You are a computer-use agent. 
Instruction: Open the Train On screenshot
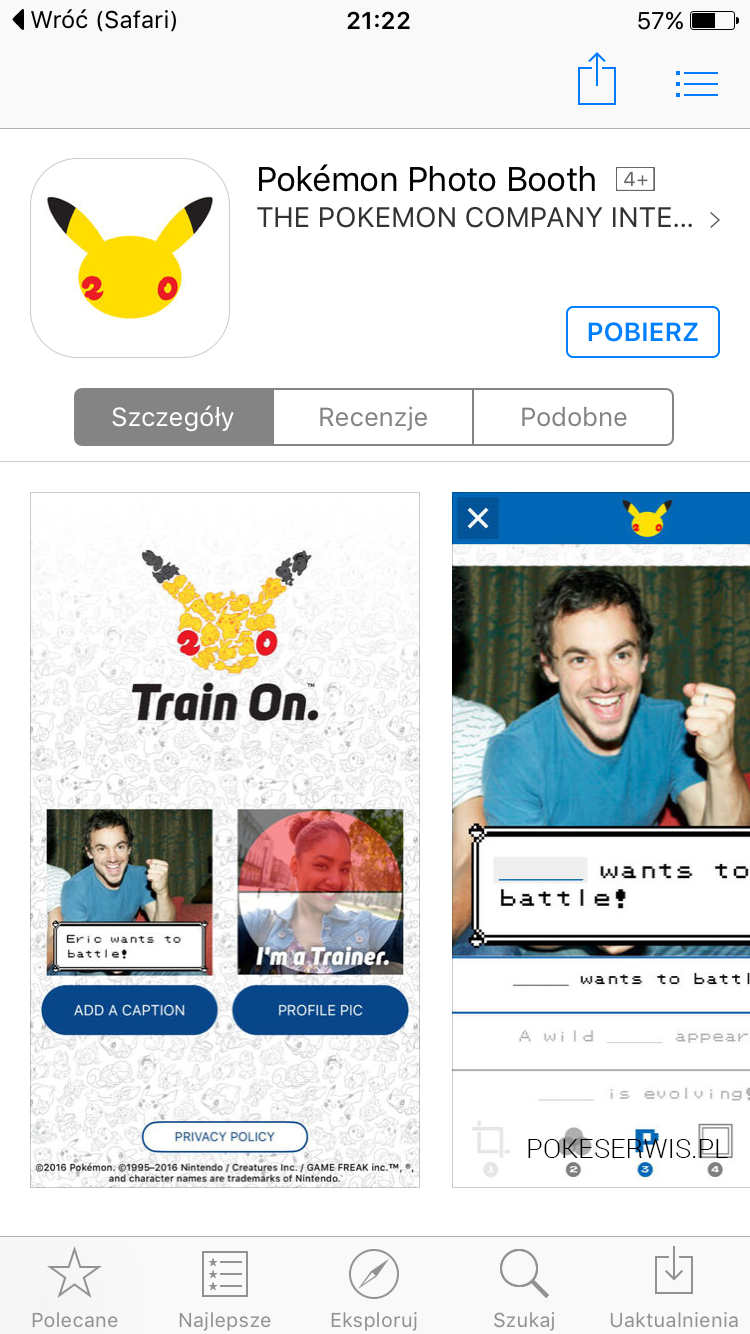[x=225, y=839]
